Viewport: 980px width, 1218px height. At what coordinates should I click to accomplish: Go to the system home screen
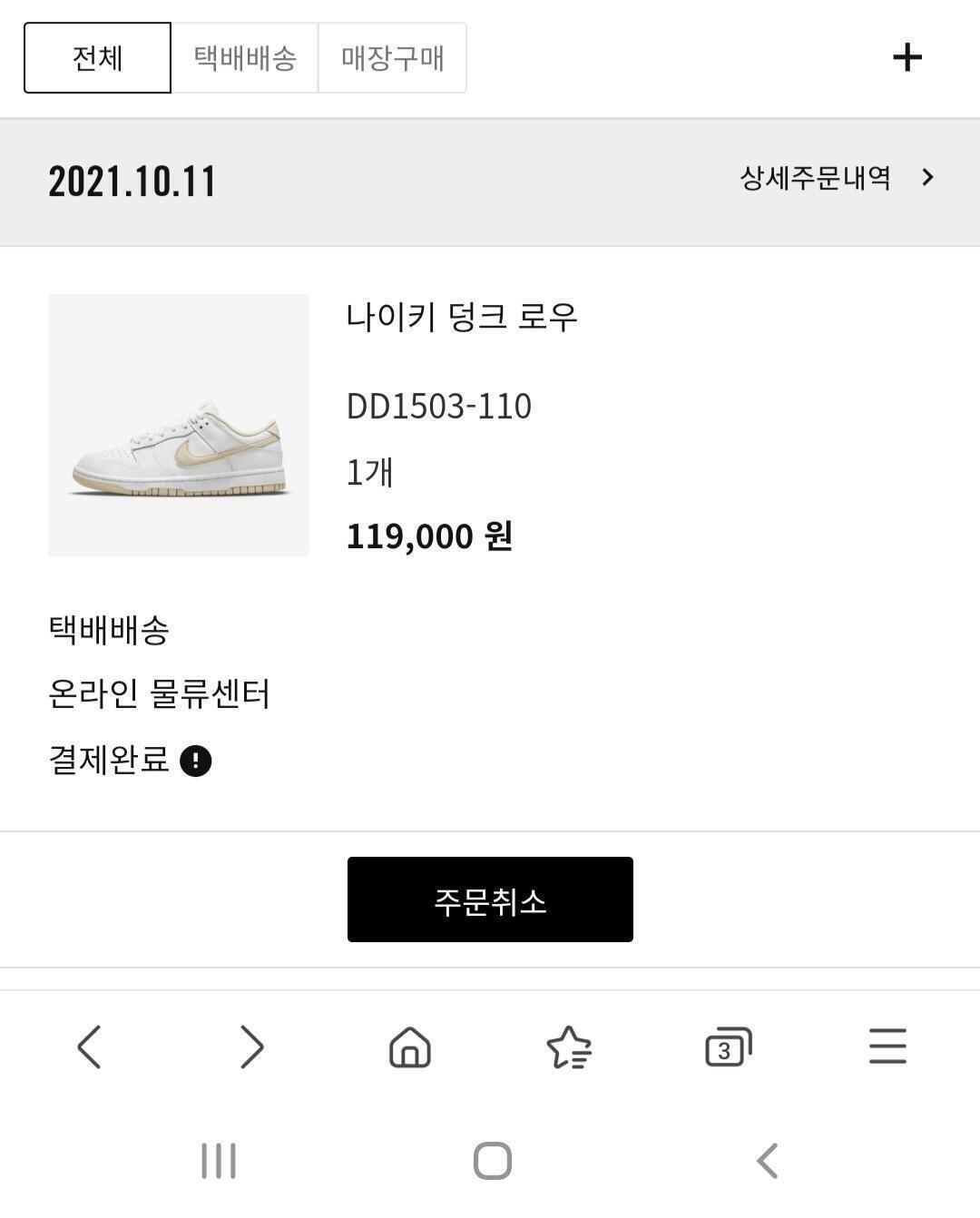493,1161
